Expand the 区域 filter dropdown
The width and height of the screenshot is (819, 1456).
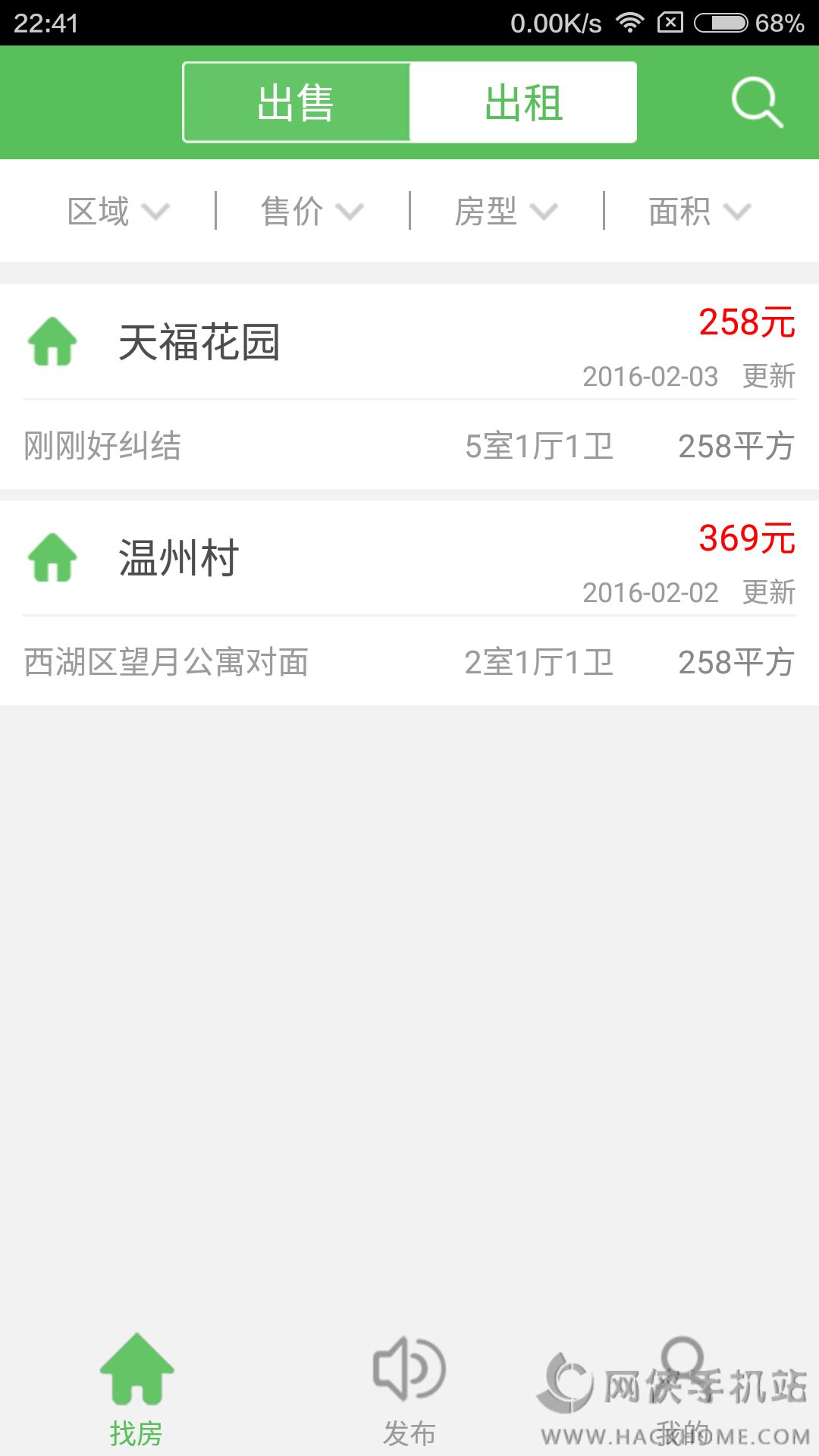point(118,211)
